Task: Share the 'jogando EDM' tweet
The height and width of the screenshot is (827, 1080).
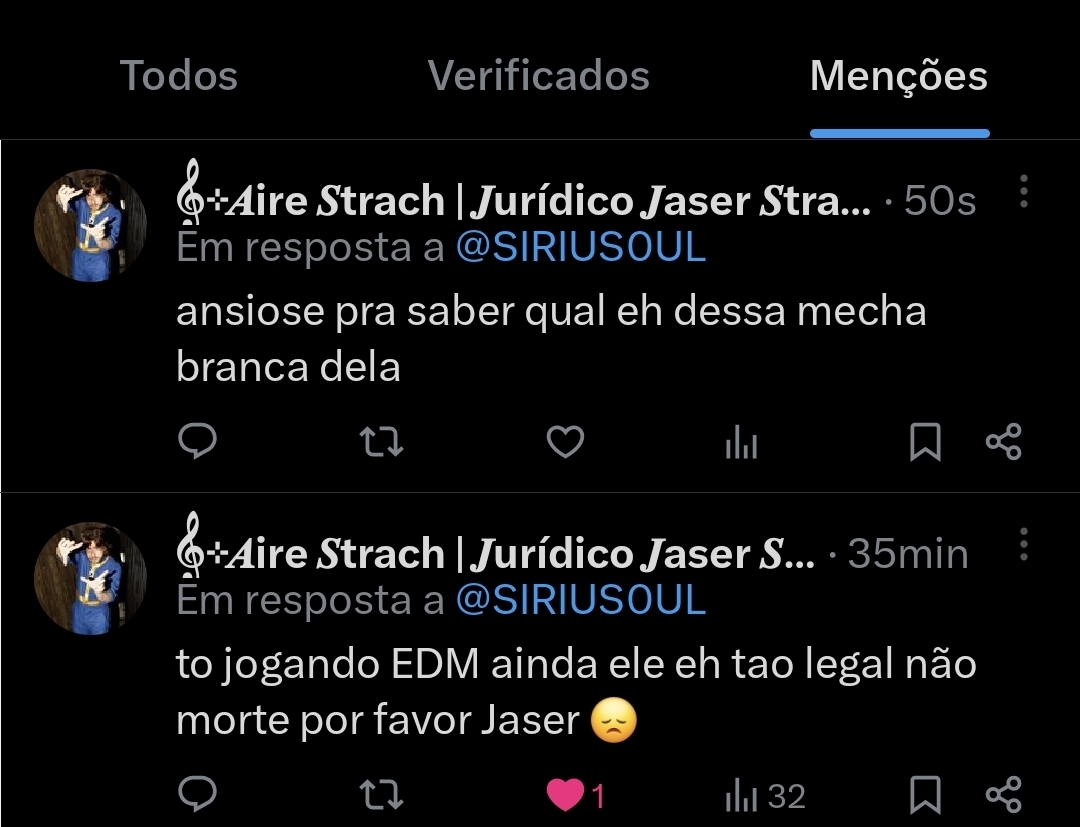Action: (x=1003, y=795)
